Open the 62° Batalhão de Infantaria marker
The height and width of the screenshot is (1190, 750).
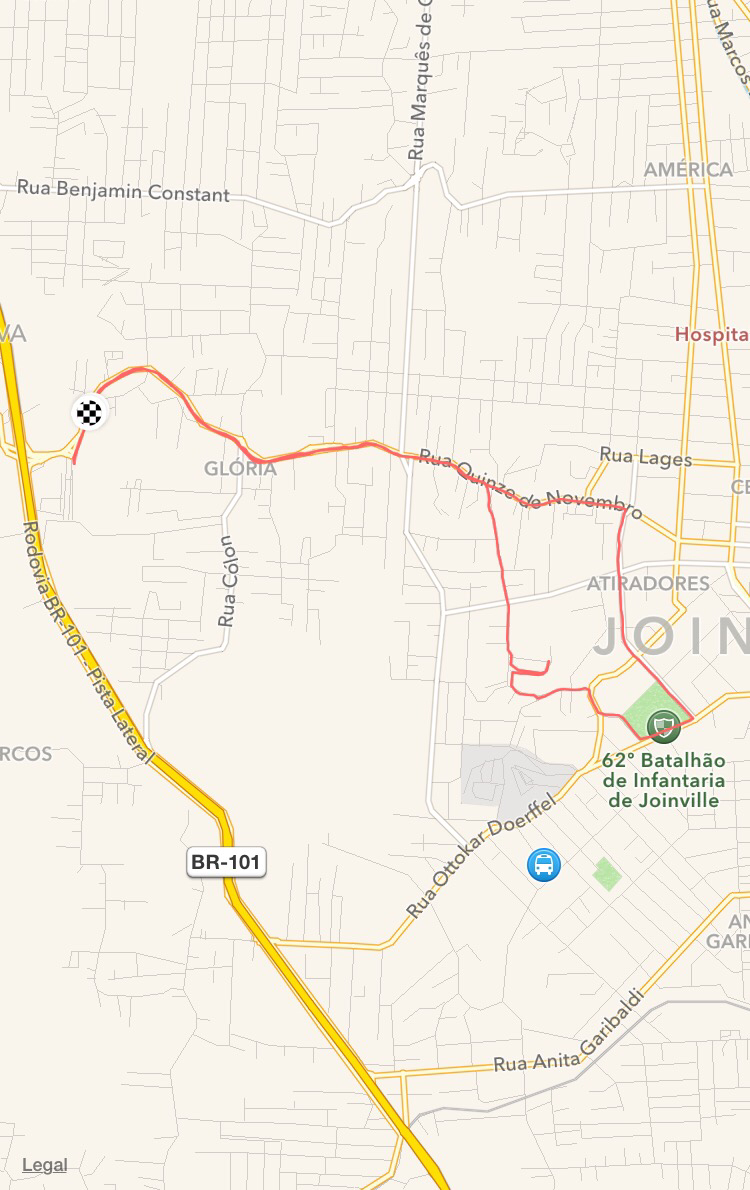tap(663, 725)
